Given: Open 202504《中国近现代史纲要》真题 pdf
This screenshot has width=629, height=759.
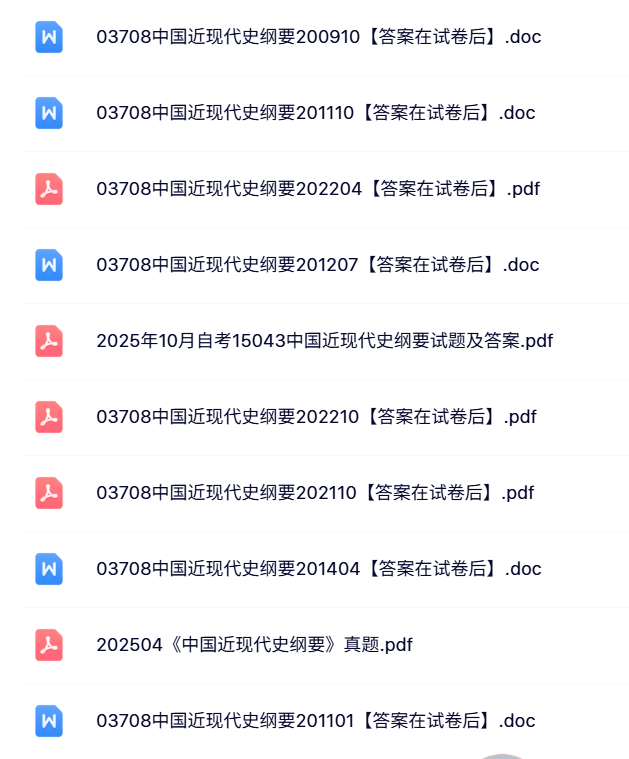Looking at the screenshot, I should pos(254,645).
